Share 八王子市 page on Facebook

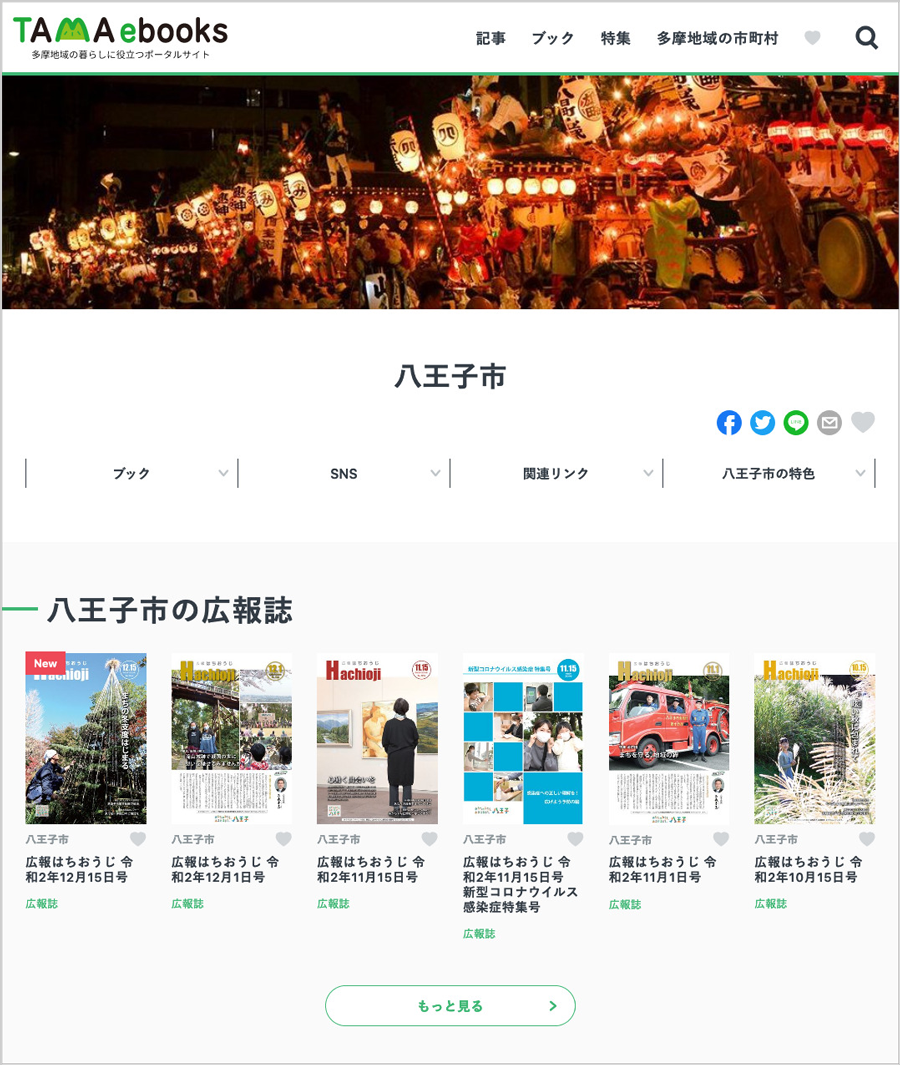[x=729, y=423]
